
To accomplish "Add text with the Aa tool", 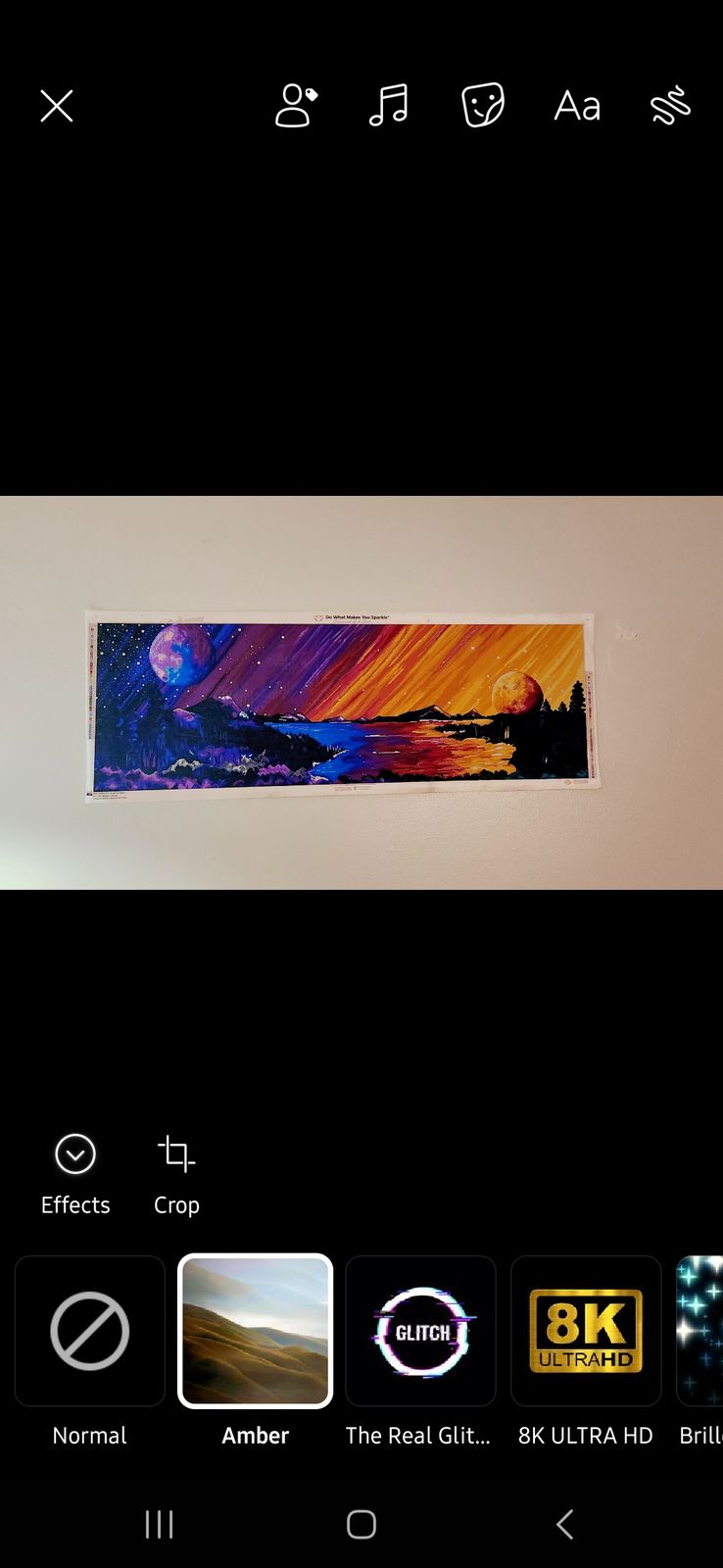I will click(577, 106).
